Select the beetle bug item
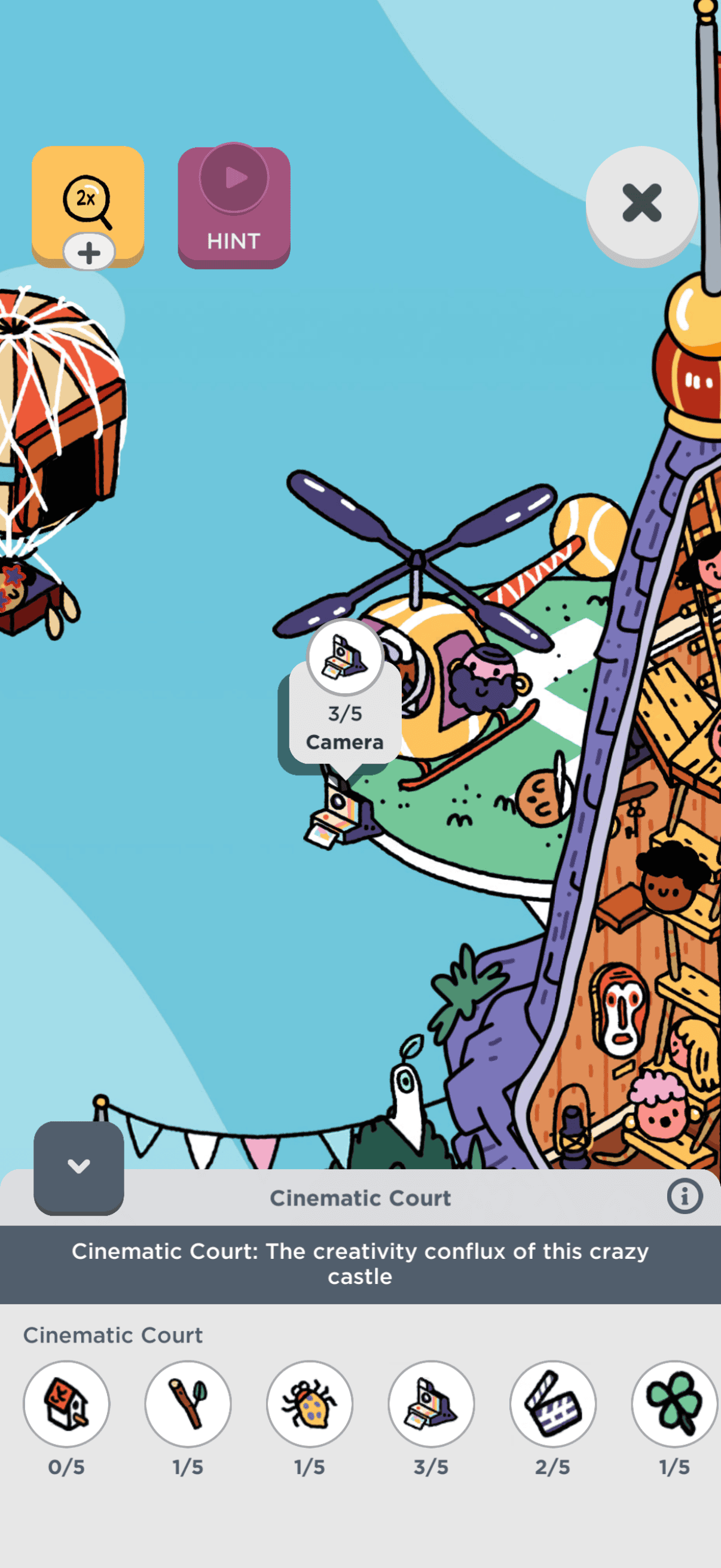The width and height of the screenshot is (721, 1568). click(310, 1404)
